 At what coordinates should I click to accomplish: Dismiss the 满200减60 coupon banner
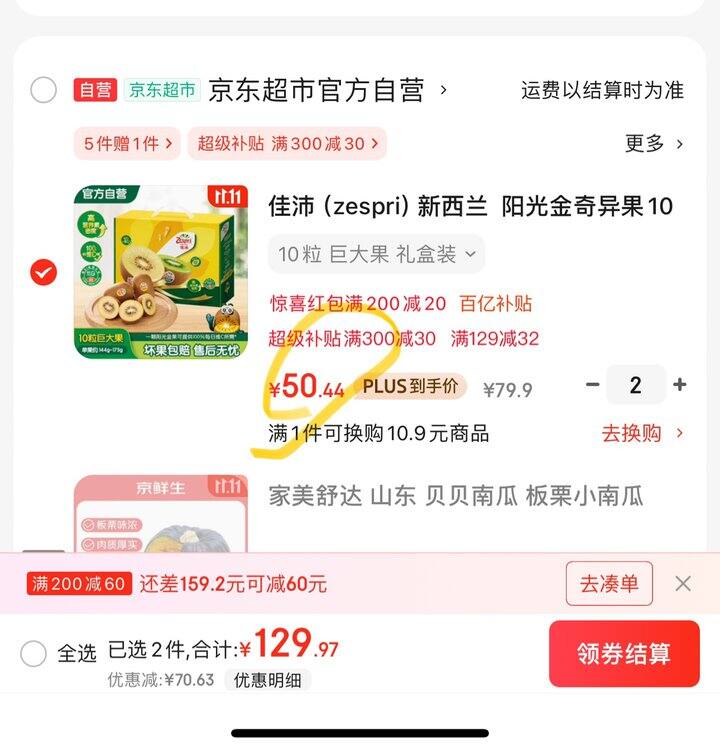tap(685, 582)
